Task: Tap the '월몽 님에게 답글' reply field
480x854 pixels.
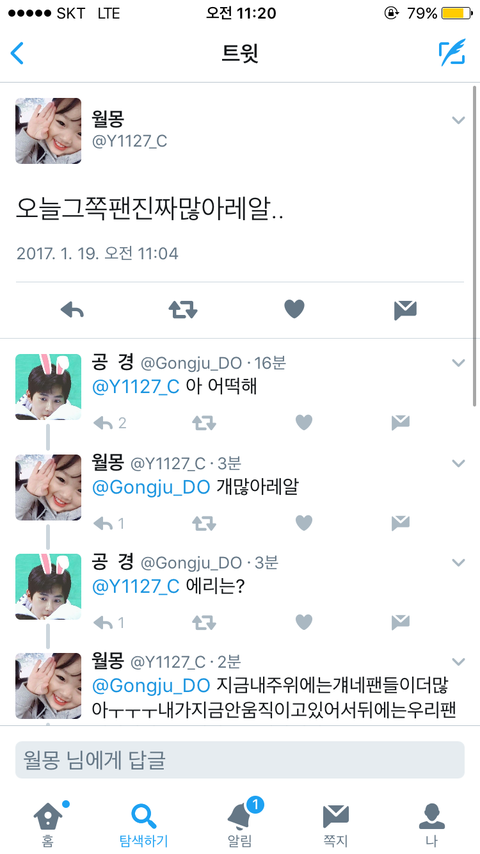Action: coord(240,760)
